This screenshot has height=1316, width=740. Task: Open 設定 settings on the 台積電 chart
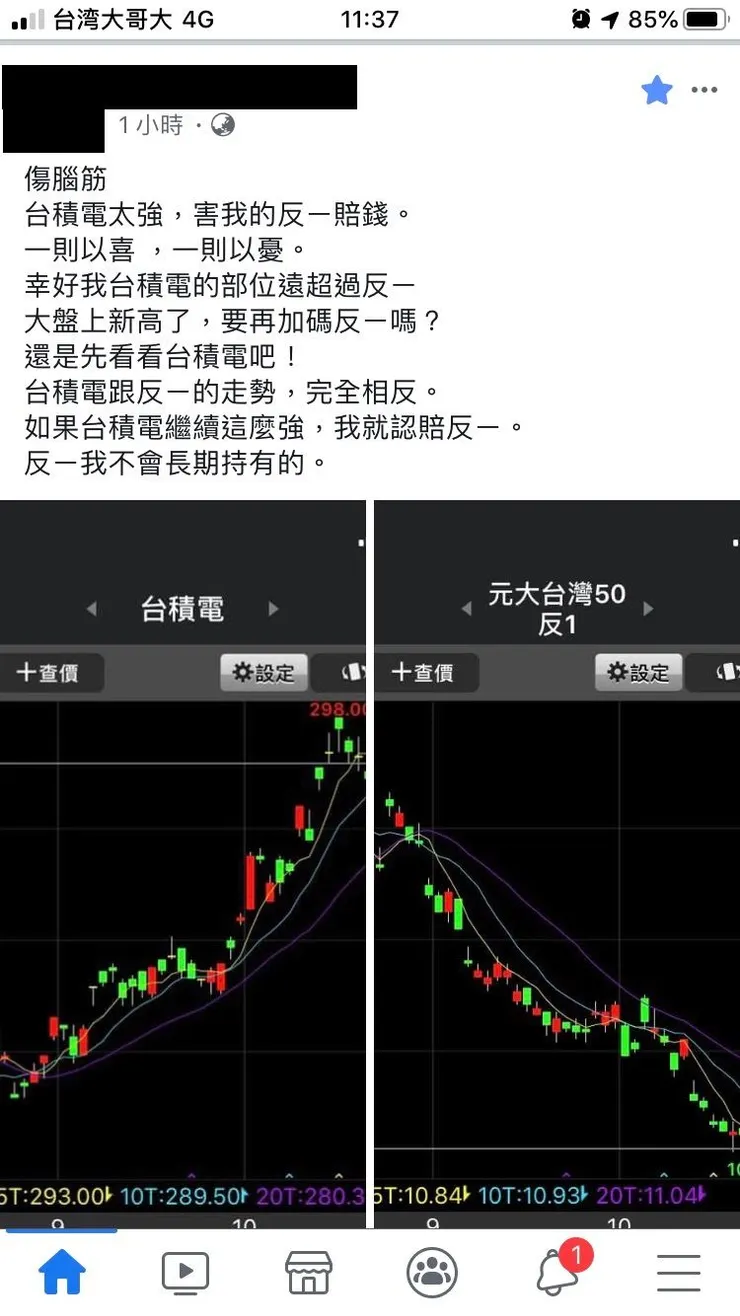[x=263, y=672]
